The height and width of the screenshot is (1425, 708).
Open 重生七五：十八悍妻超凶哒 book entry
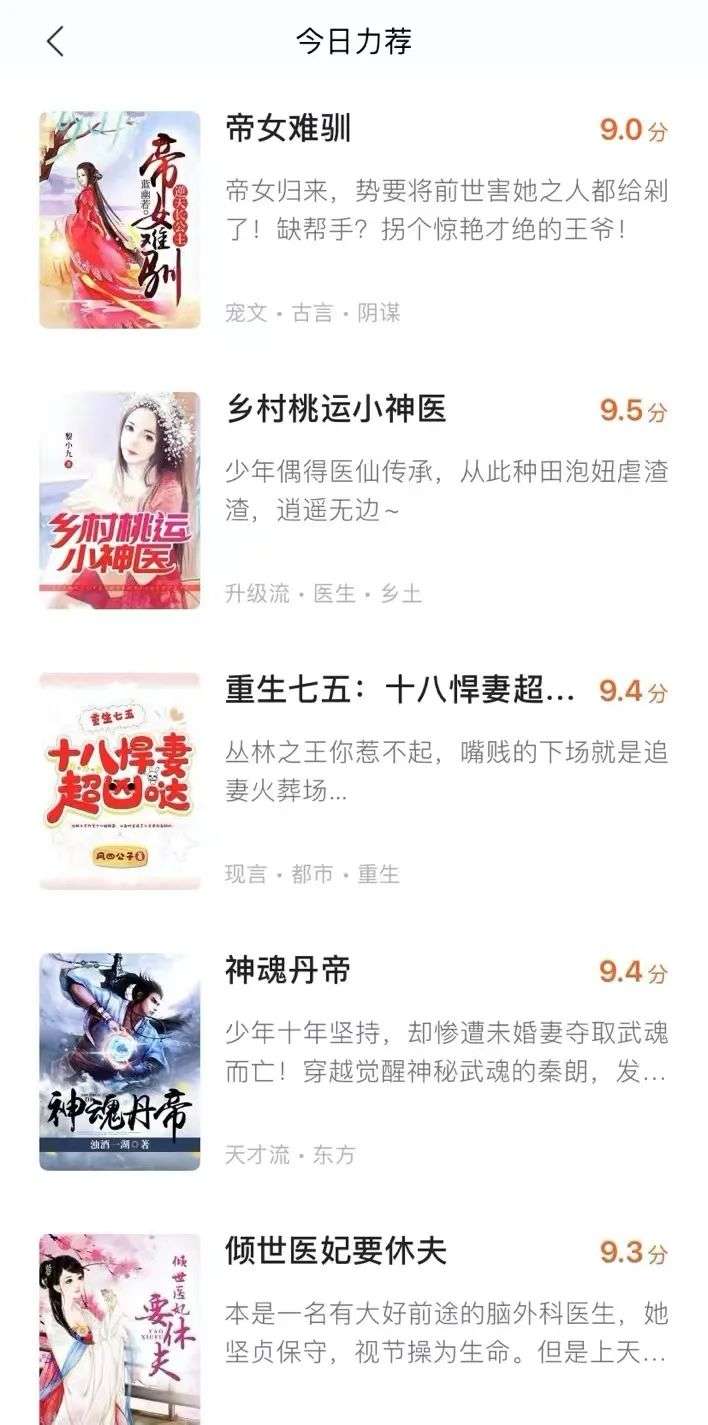(400, 690)
